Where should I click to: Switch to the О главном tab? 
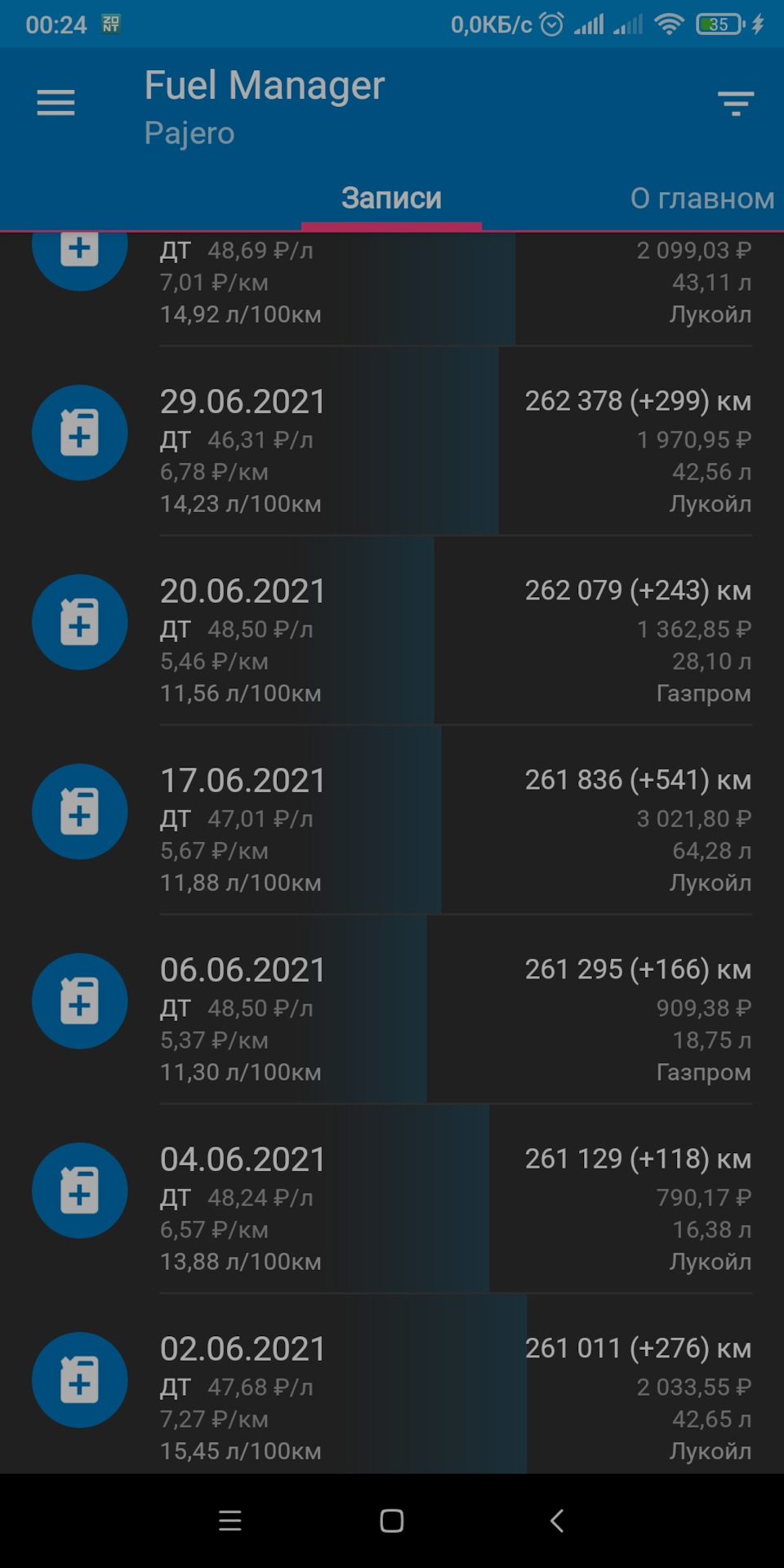pos(702,198)
